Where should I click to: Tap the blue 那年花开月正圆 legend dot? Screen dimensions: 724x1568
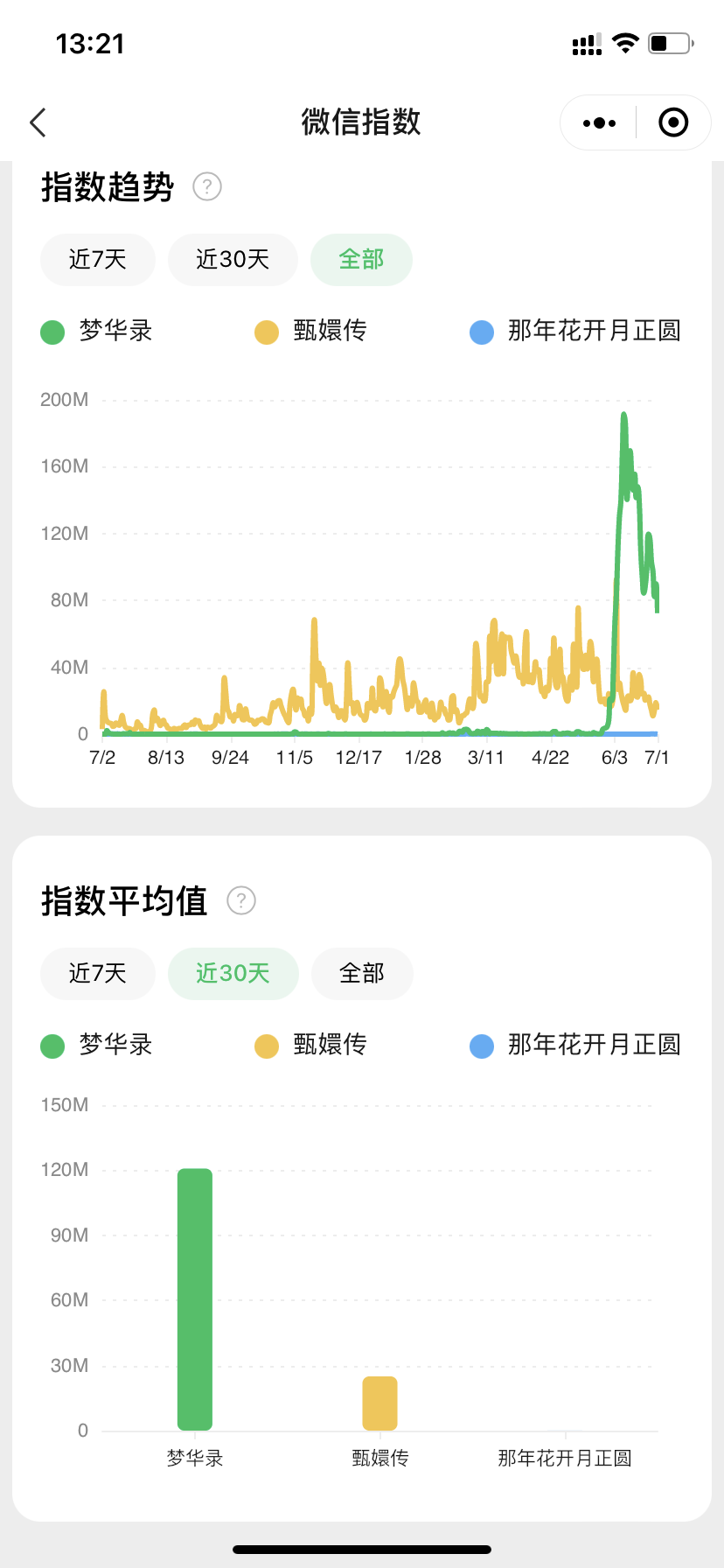(482, 332)
